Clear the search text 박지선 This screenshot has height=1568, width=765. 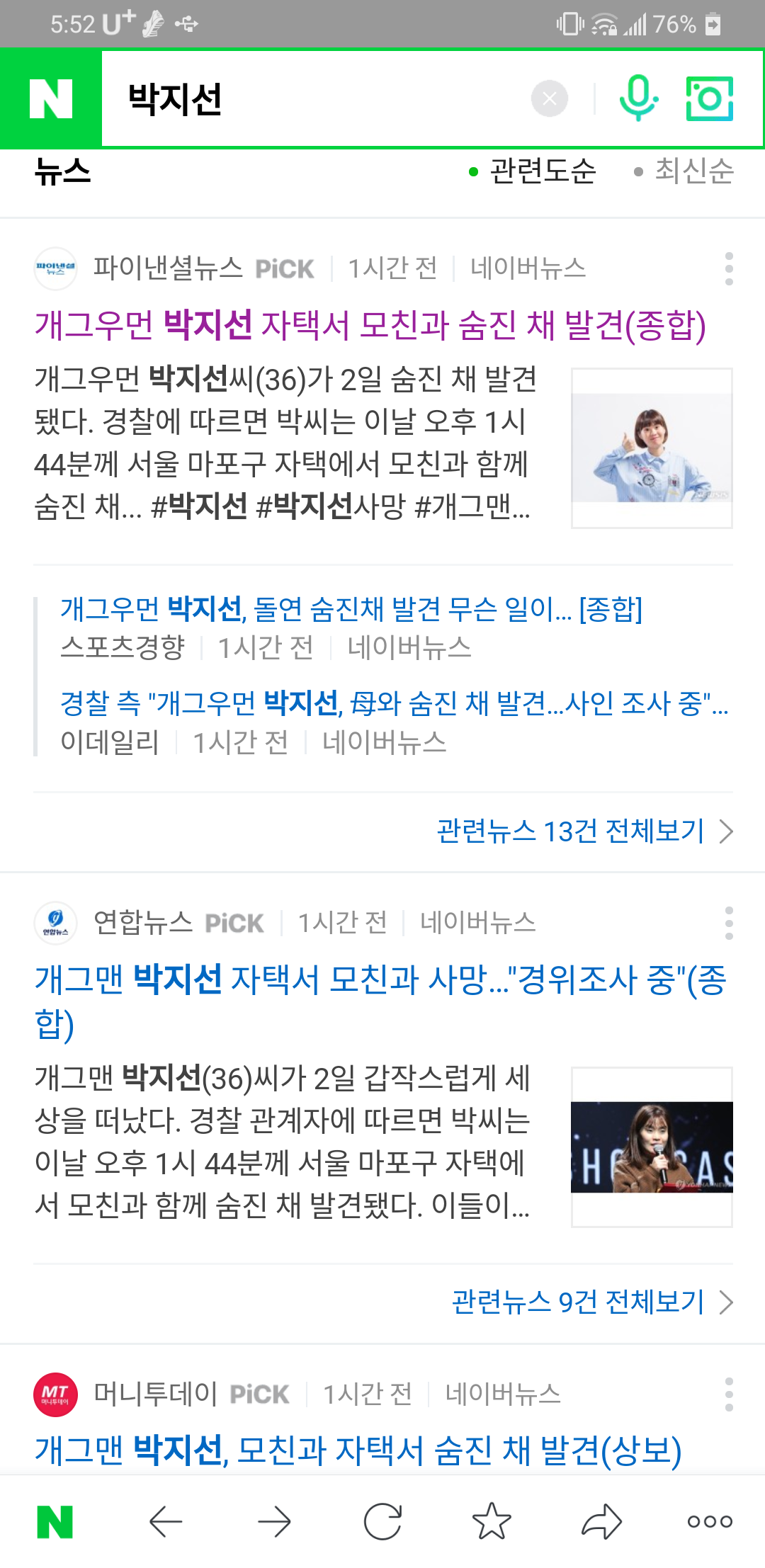(x=550, y=98)
